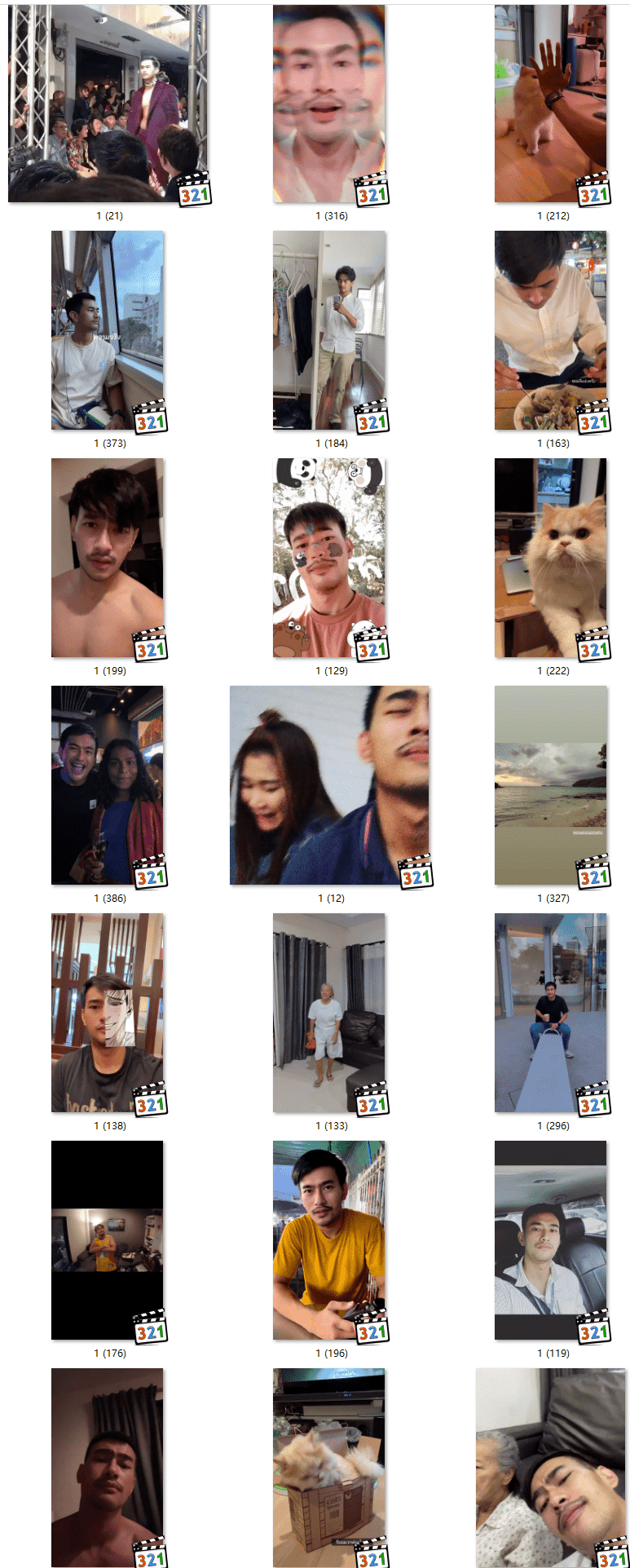Open video file 1 (163)
Image resolution: width=630 pixels, height=1568 pixels.
(x=550, y=330)
